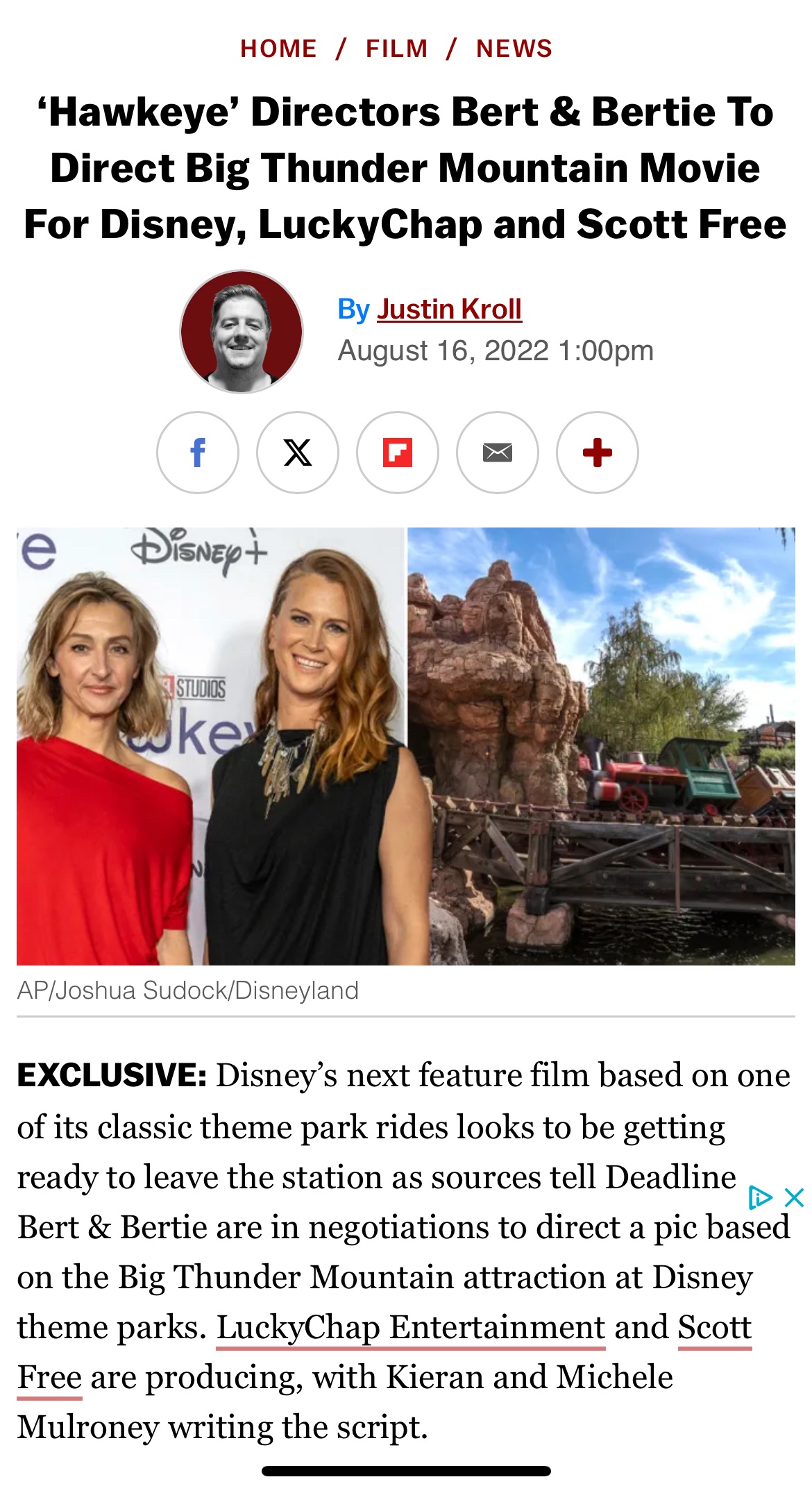The height and width of the screenshot is (1493, 812).
Task: Dismiss the ad with the X icon
Action: [x=794, y=1197]
